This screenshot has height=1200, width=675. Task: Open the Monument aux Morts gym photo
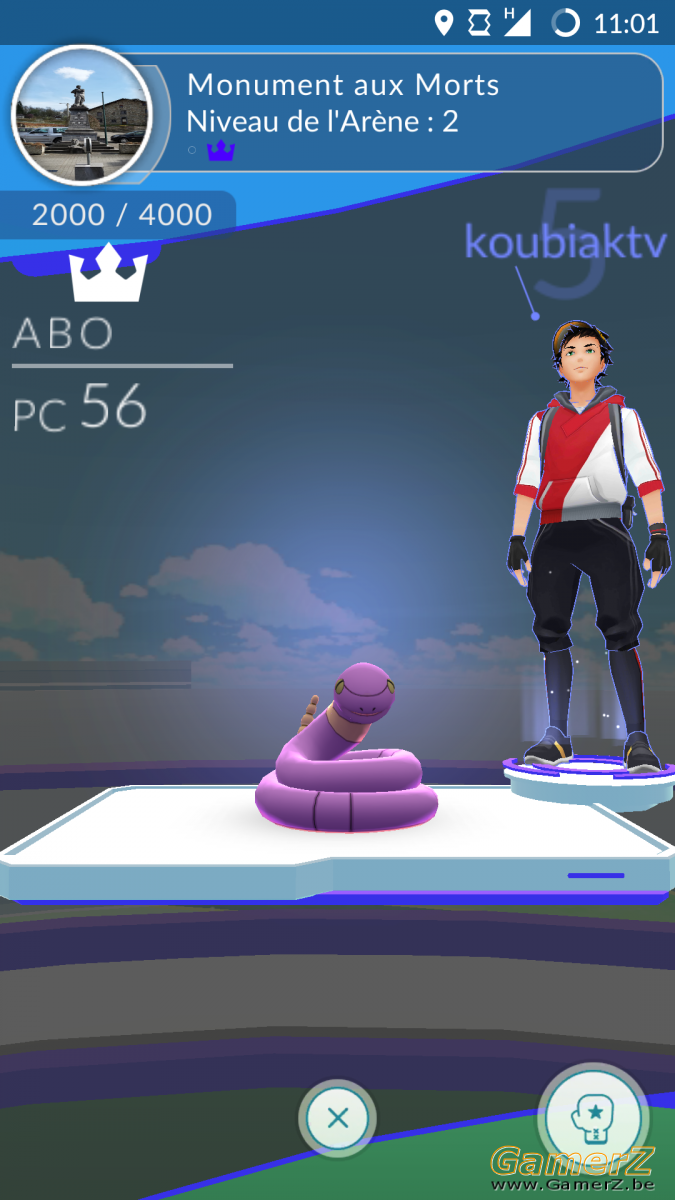(82, 115)
